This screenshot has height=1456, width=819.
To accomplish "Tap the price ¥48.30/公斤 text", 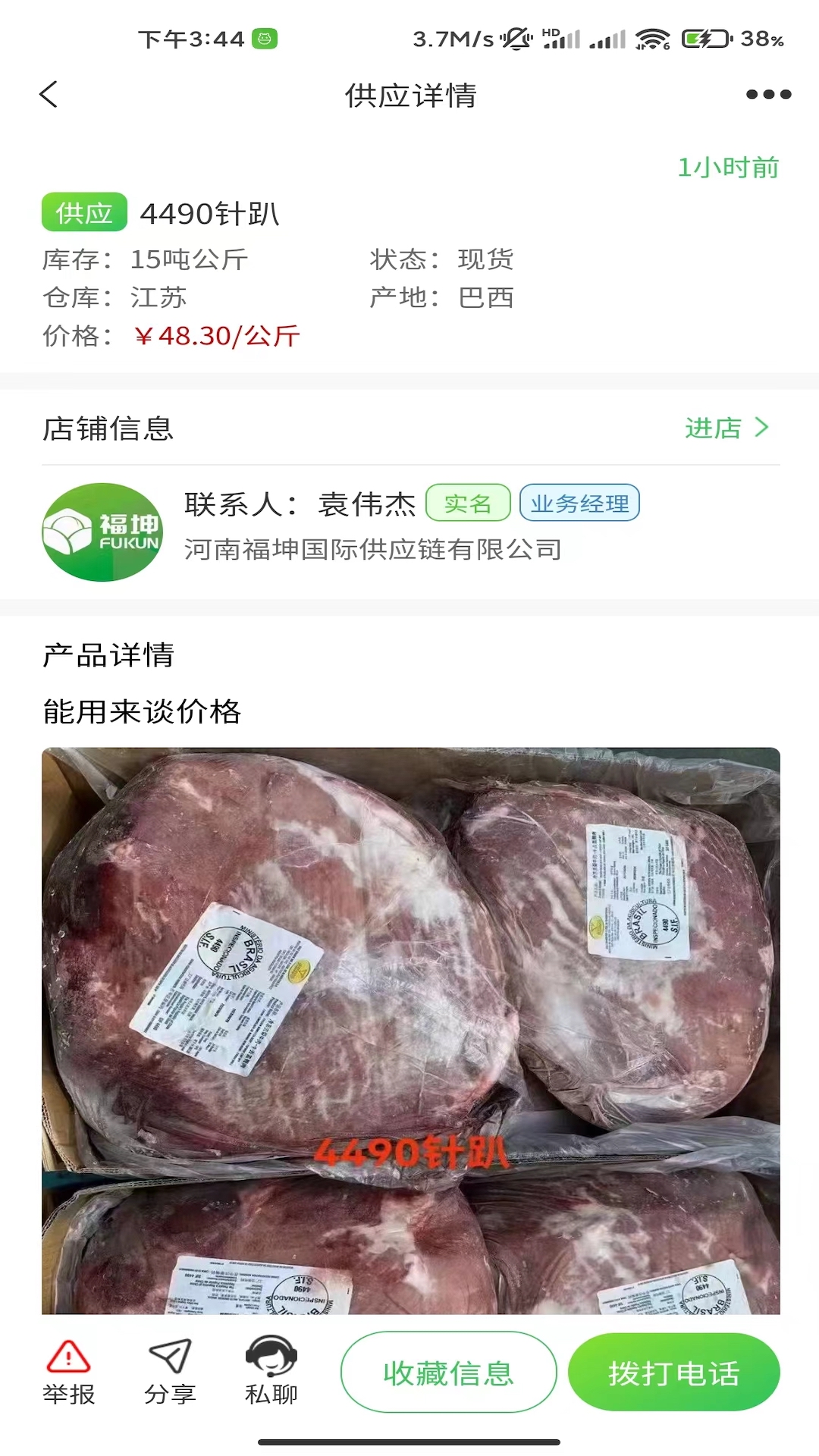I will pos(216,334).
